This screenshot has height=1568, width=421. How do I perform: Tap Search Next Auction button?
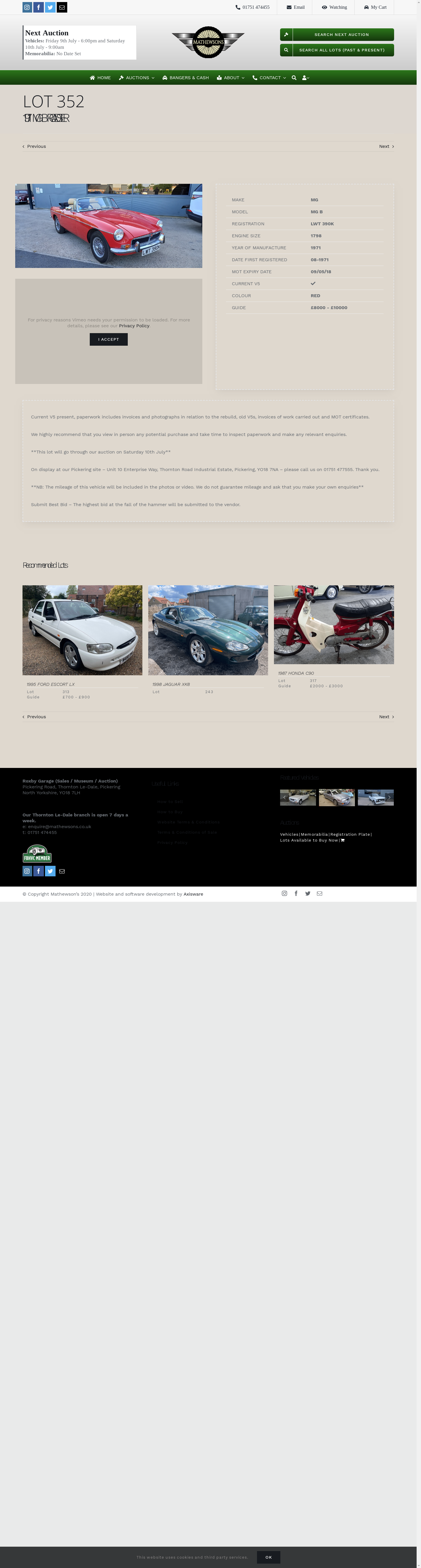coord(337,35)
